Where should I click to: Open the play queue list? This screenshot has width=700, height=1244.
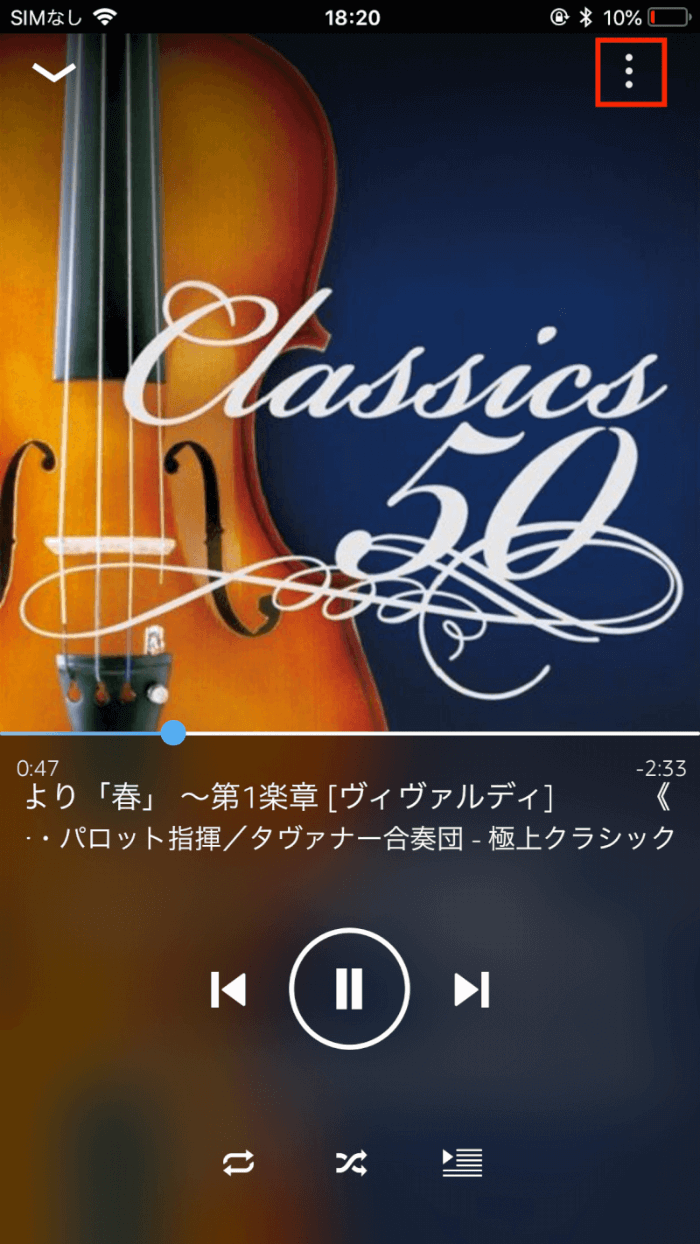click(x=462, y=1162)
